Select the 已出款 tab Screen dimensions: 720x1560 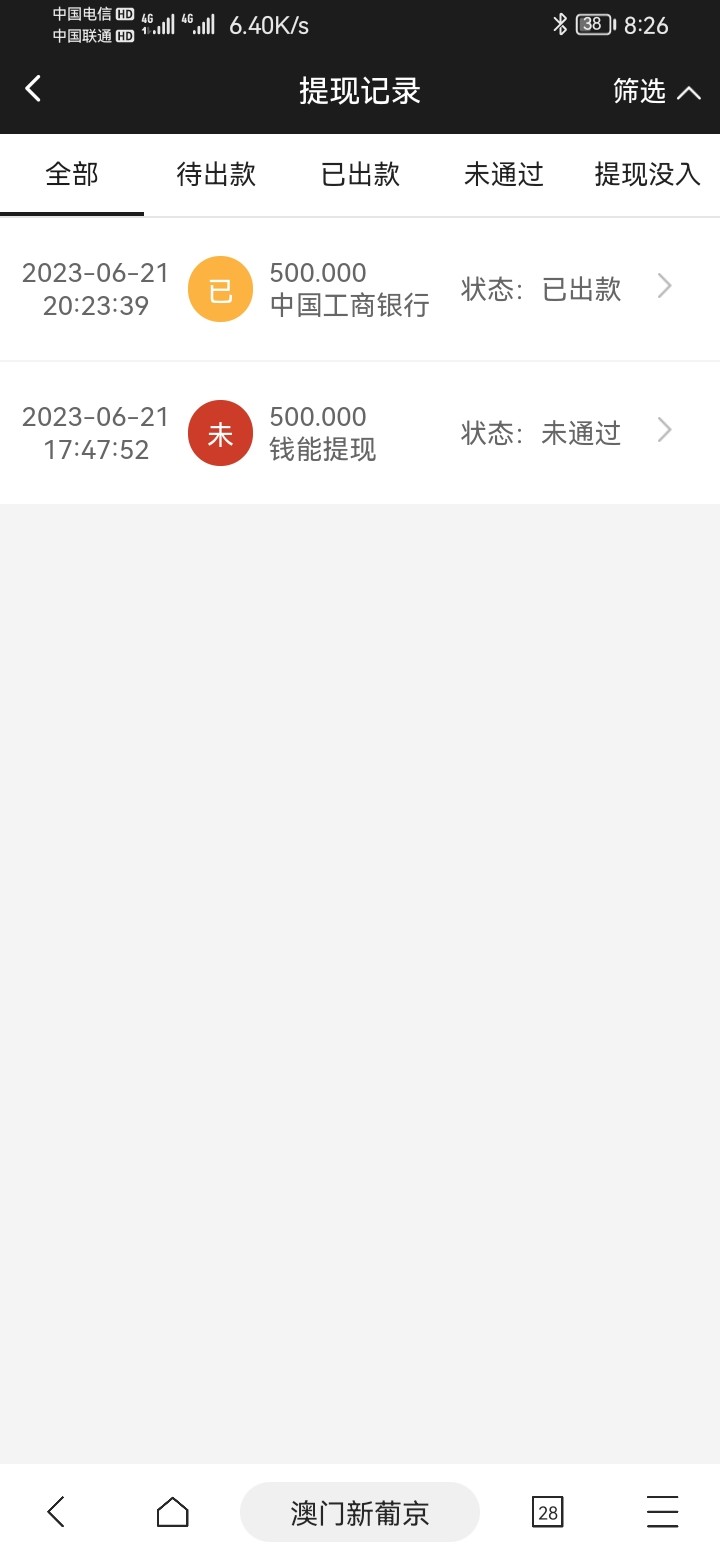360,175
